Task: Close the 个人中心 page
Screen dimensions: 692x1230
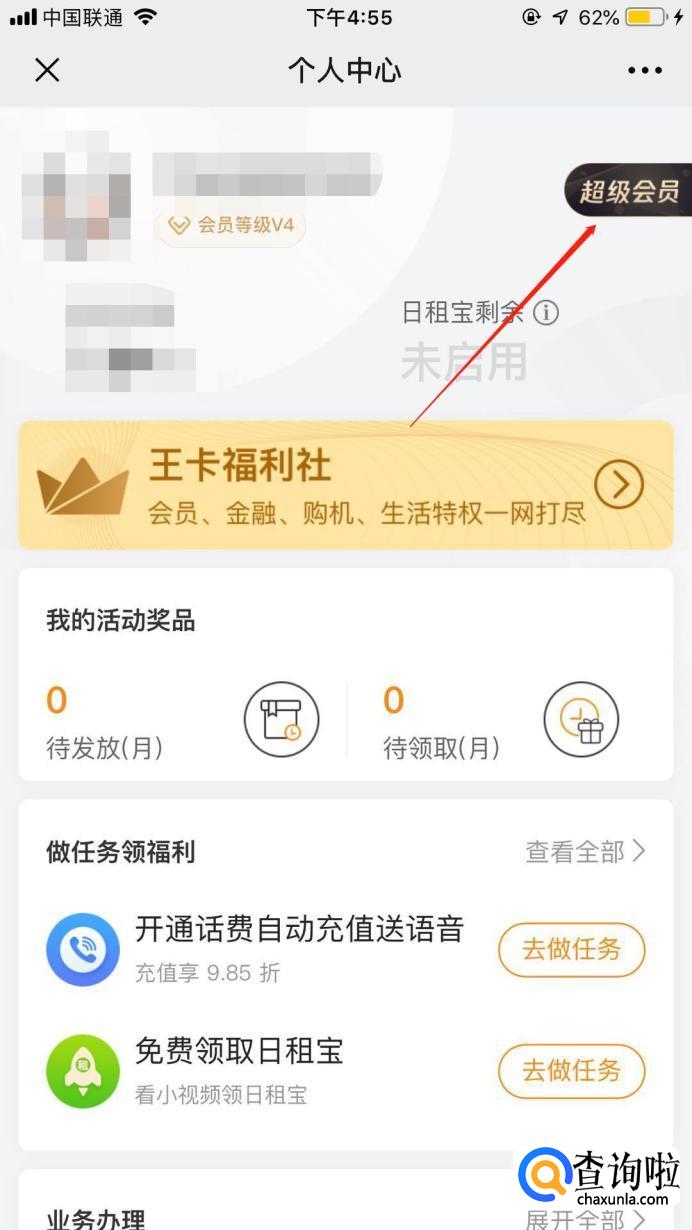Action: [47, 70]
